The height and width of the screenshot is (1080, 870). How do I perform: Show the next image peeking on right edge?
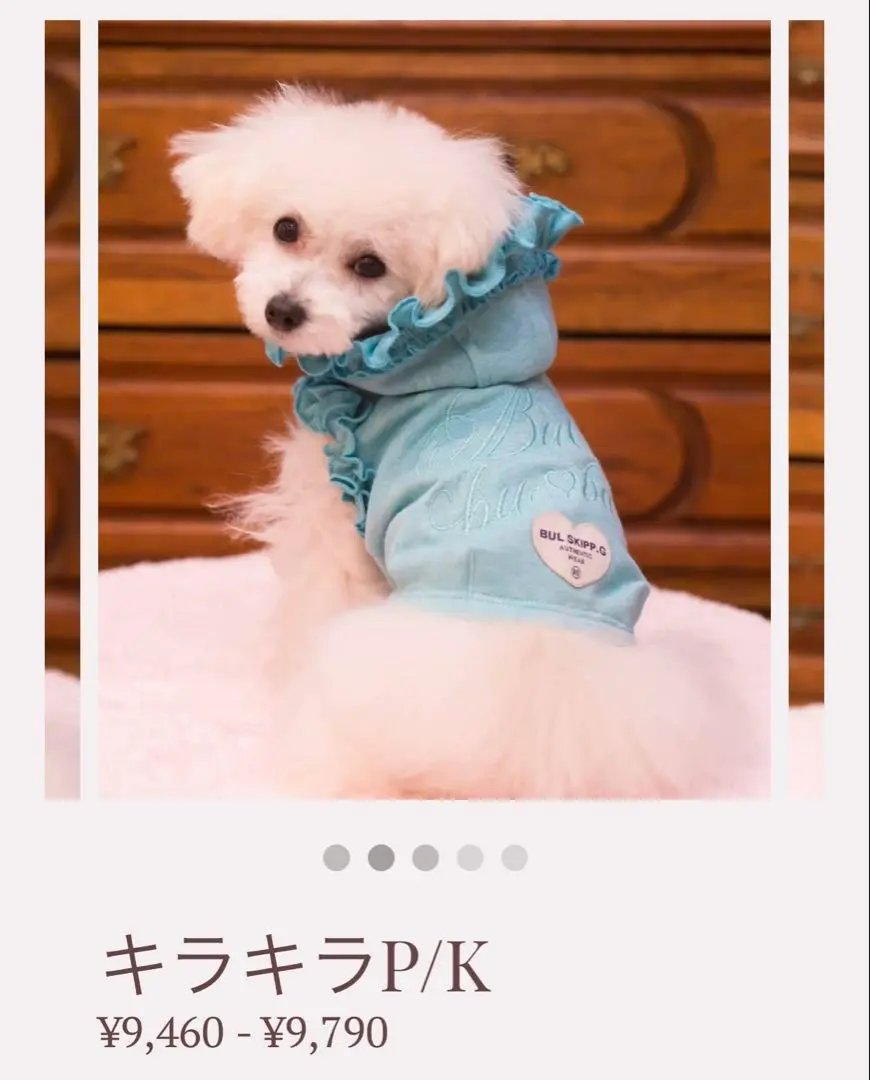coord(805,410)
